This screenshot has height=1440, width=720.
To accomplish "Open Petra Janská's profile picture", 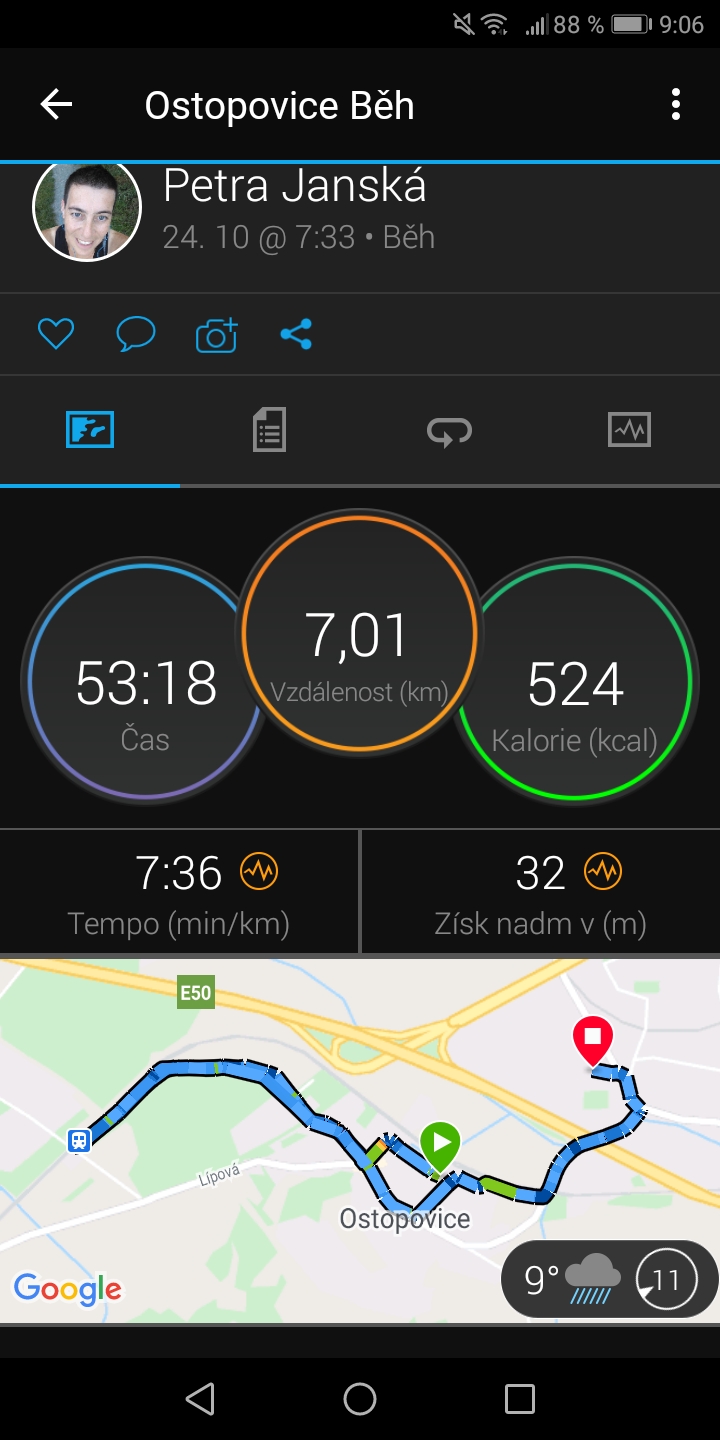I will click(87, 210).
